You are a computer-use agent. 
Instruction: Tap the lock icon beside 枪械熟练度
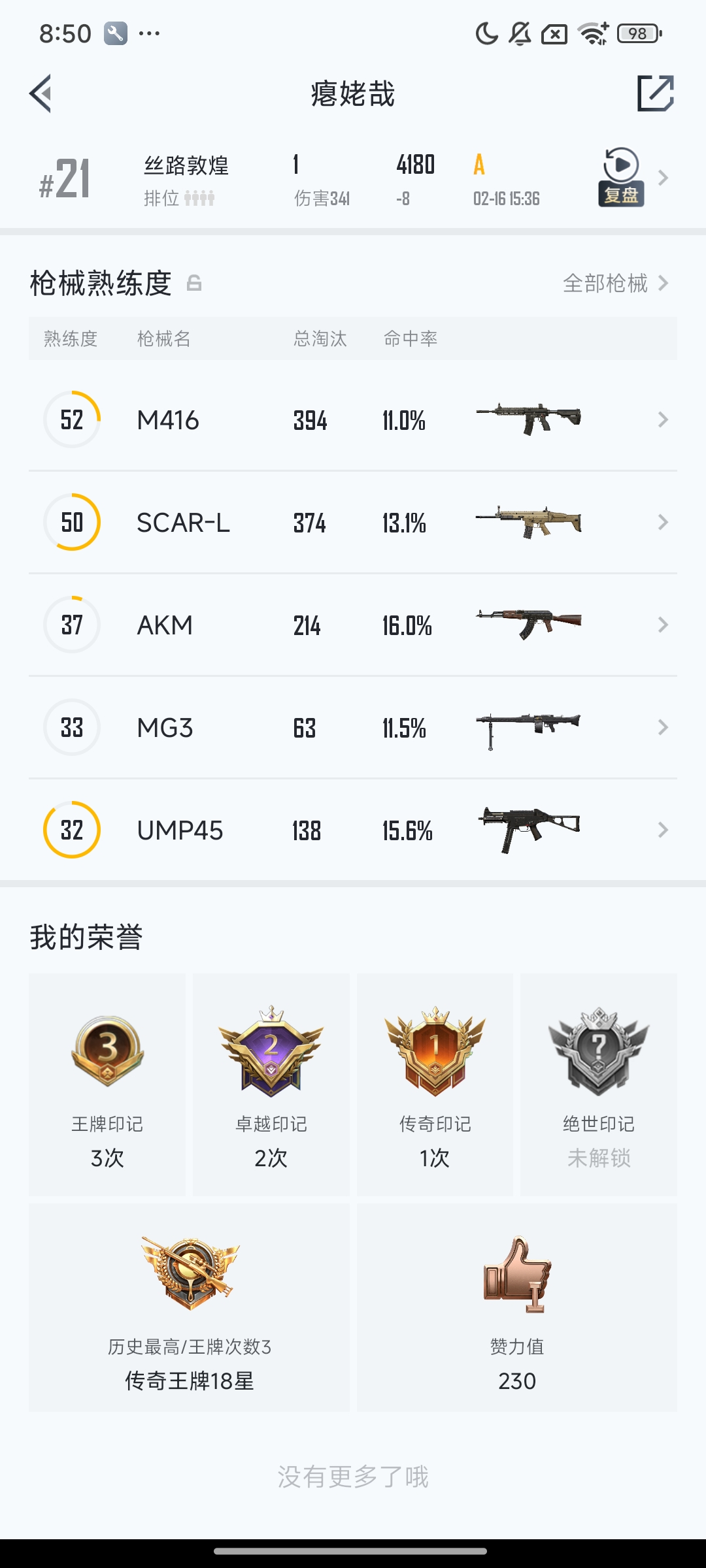(x=194, y=284)
